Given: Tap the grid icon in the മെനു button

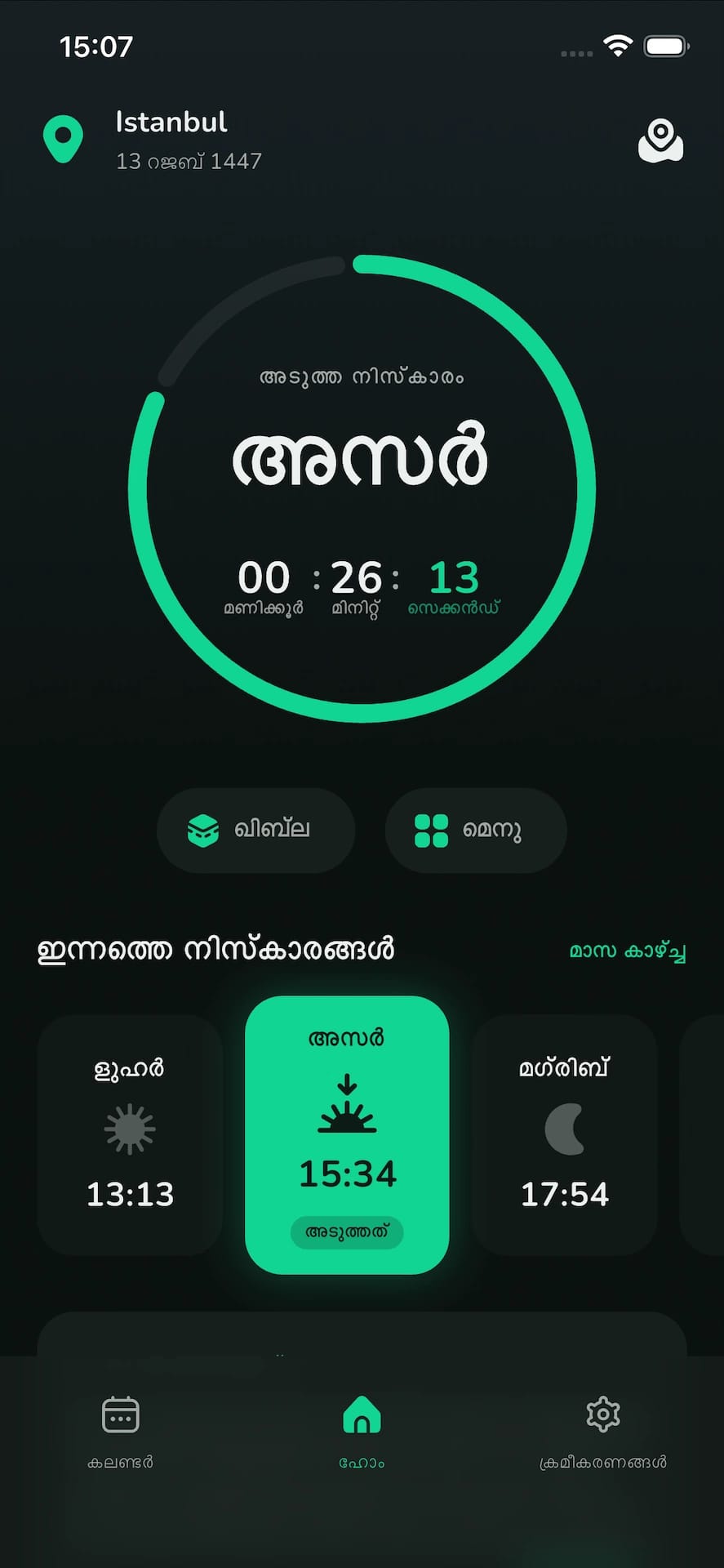Looking at the screenshot, I should pos(432,830).
